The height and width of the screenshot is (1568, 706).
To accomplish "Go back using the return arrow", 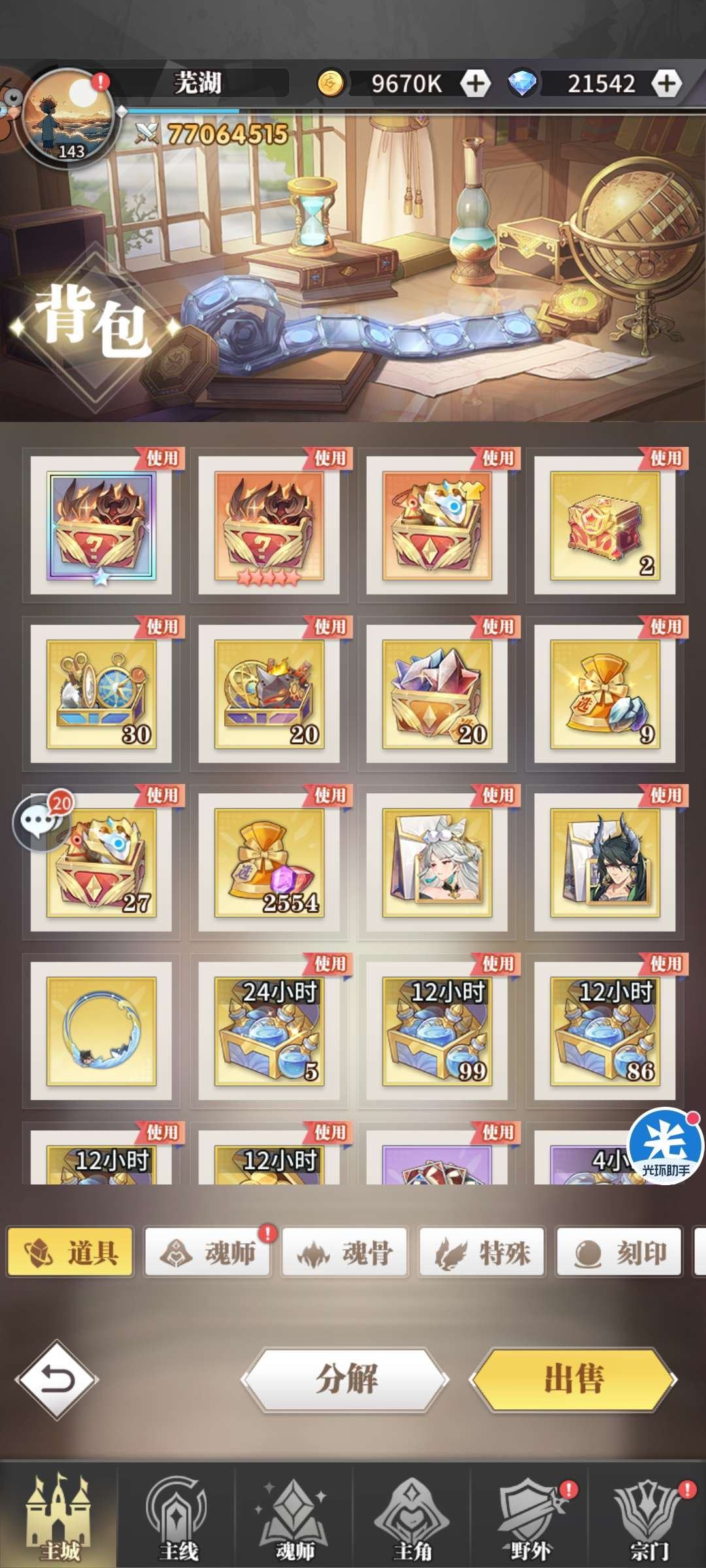I will tap(58, 1379).
